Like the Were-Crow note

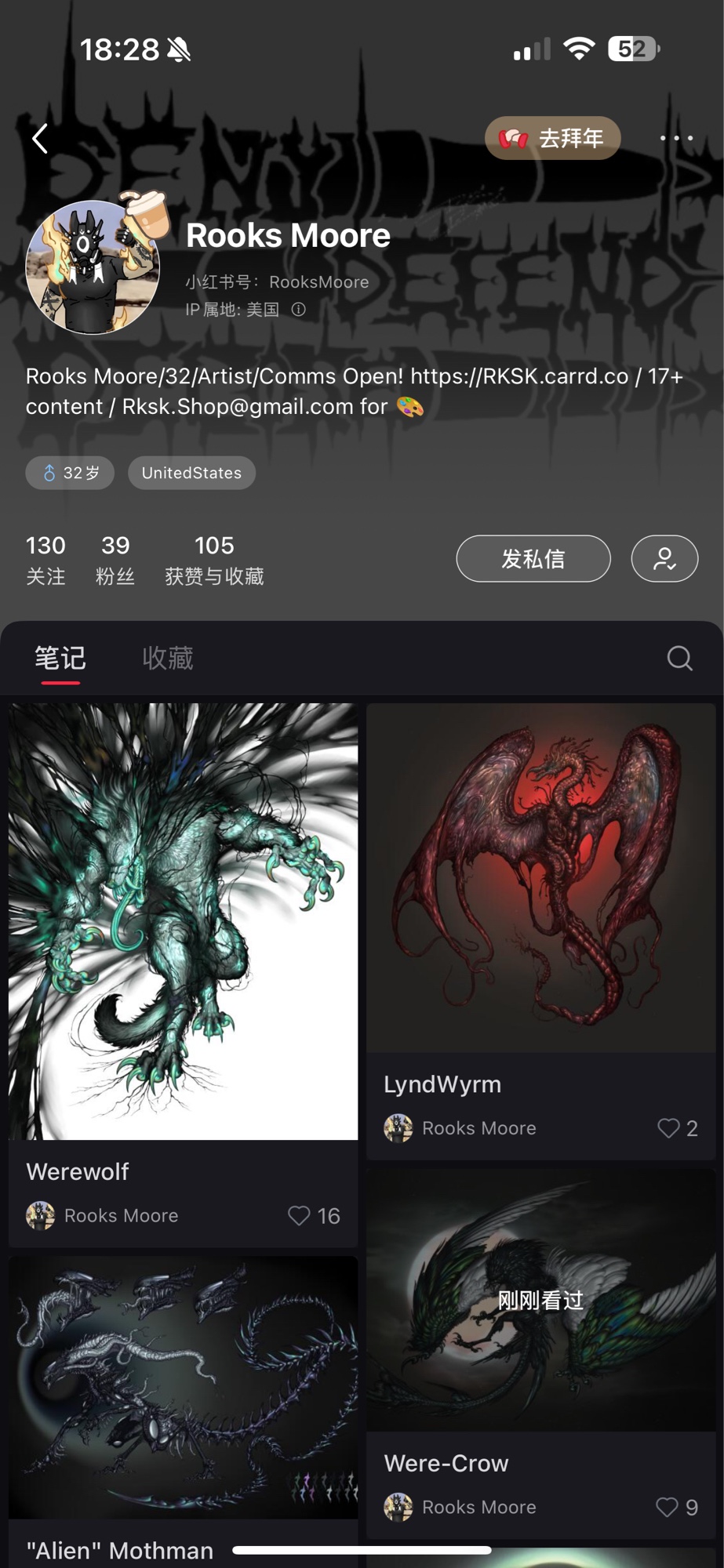[x=667, y=1507]
